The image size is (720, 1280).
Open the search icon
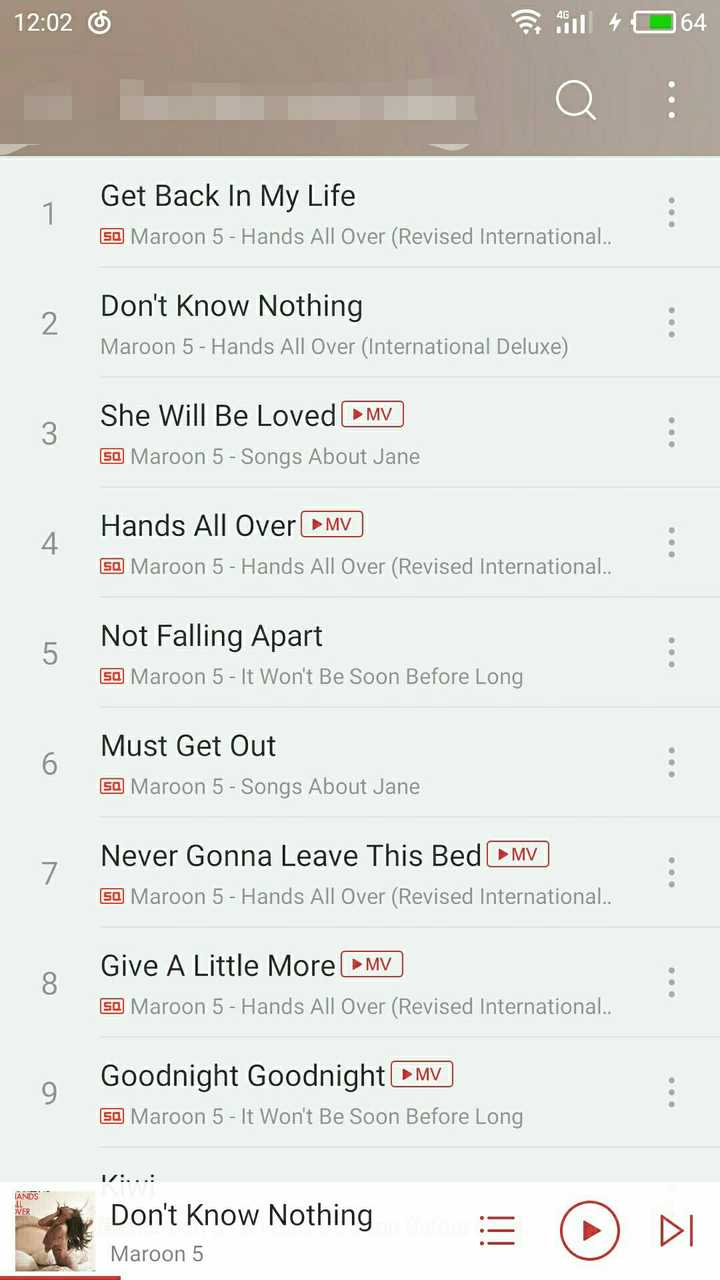(x=576, y=100)
